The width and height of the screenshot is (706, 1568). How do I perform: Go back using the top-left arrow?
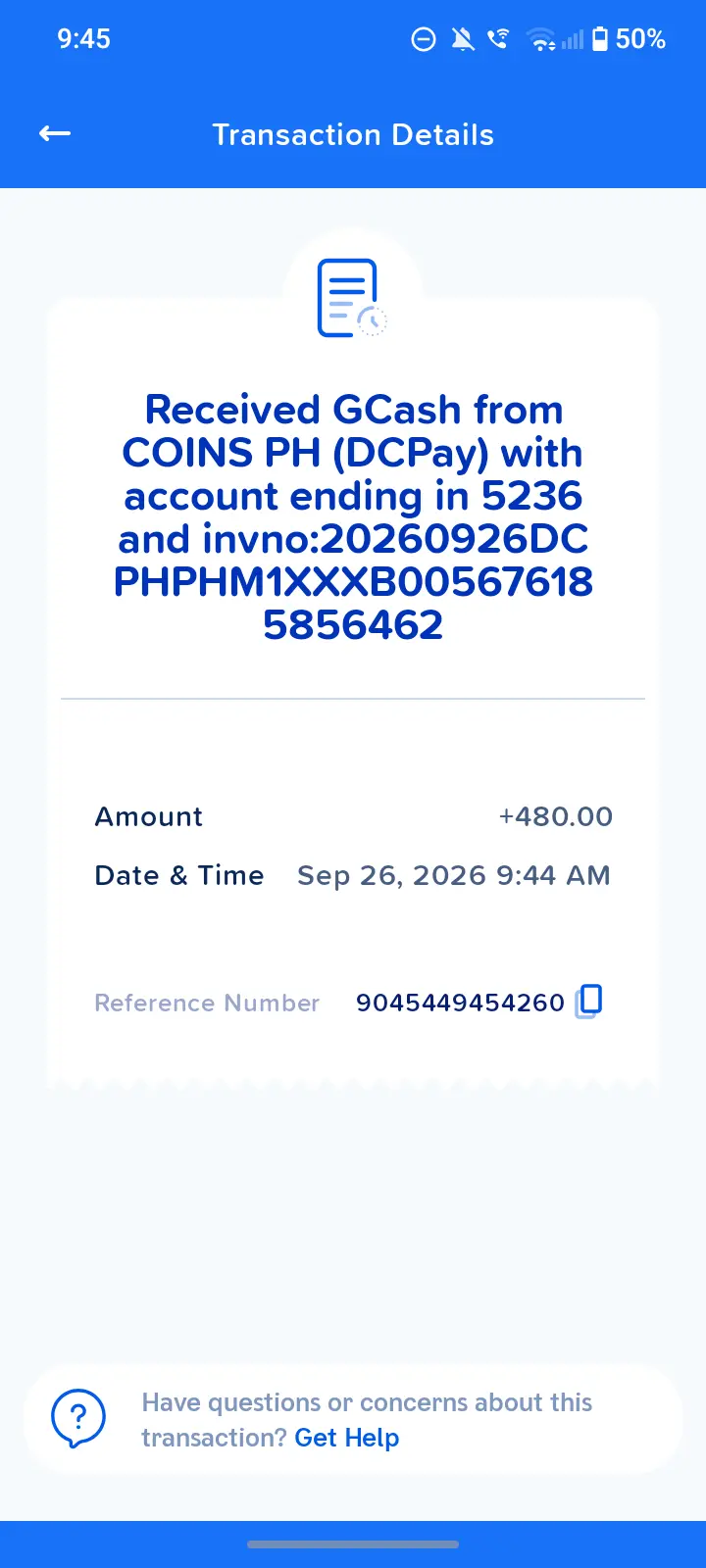(55, 134)
